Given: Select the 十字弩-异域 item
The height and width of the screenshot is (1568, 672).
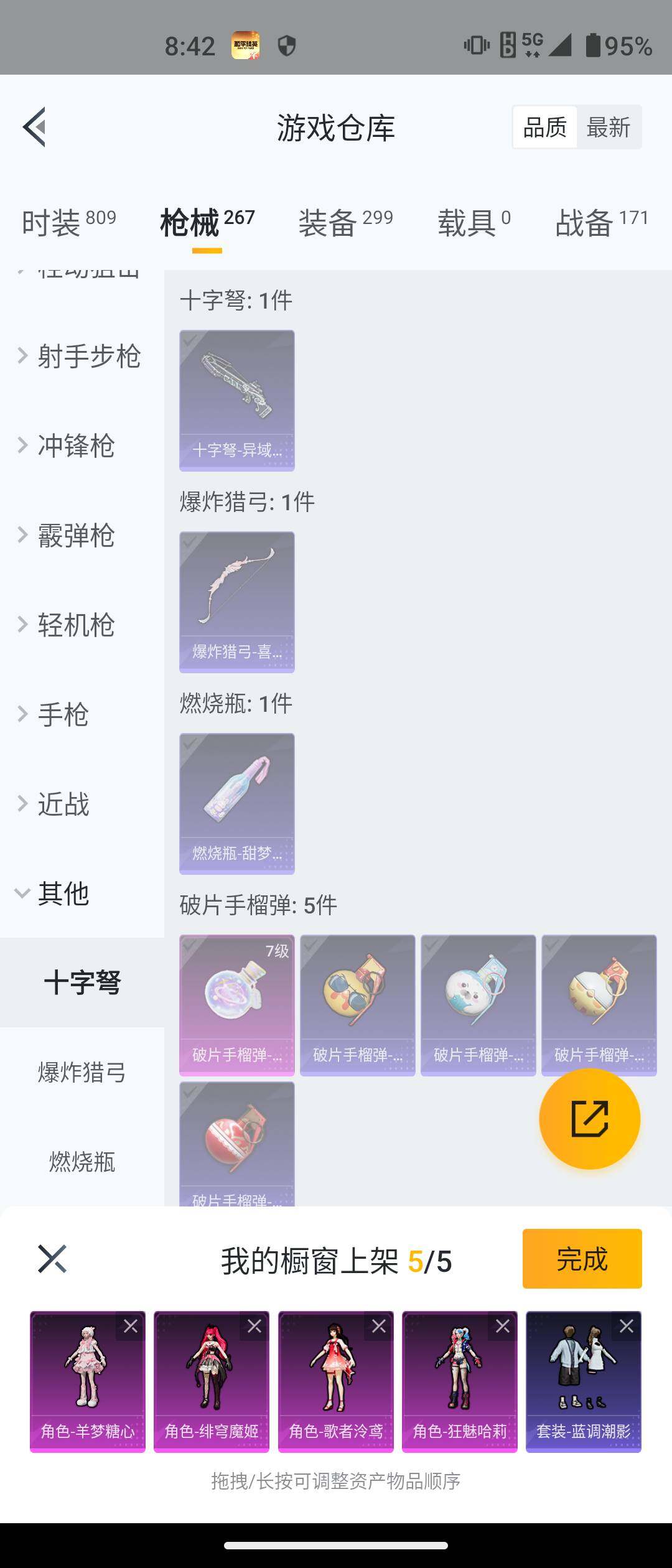Looking at the screenshot, I should pyautogui.click(x=237, y=399).
